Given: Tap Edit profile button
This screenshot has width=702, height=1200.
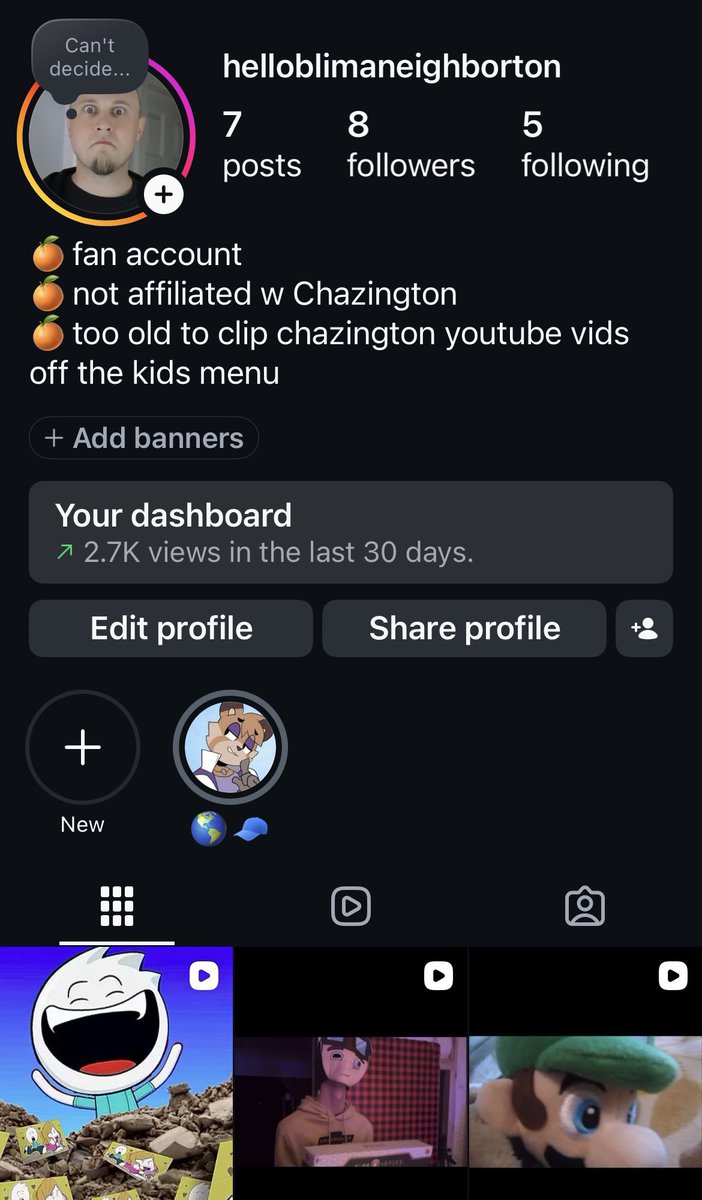Looking at the screenshot, I should coord(171,628).
